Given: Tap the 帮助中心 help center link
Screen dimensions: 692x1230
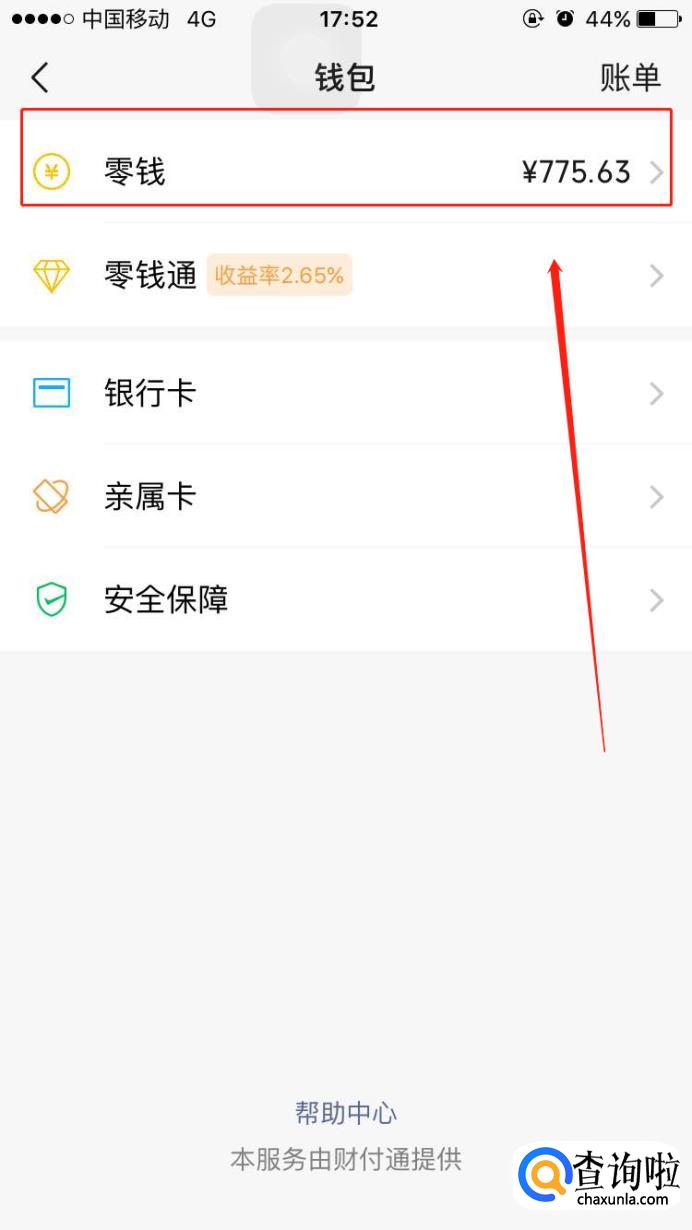Looking at the screenshot, I should click(x=346, y=1112).
